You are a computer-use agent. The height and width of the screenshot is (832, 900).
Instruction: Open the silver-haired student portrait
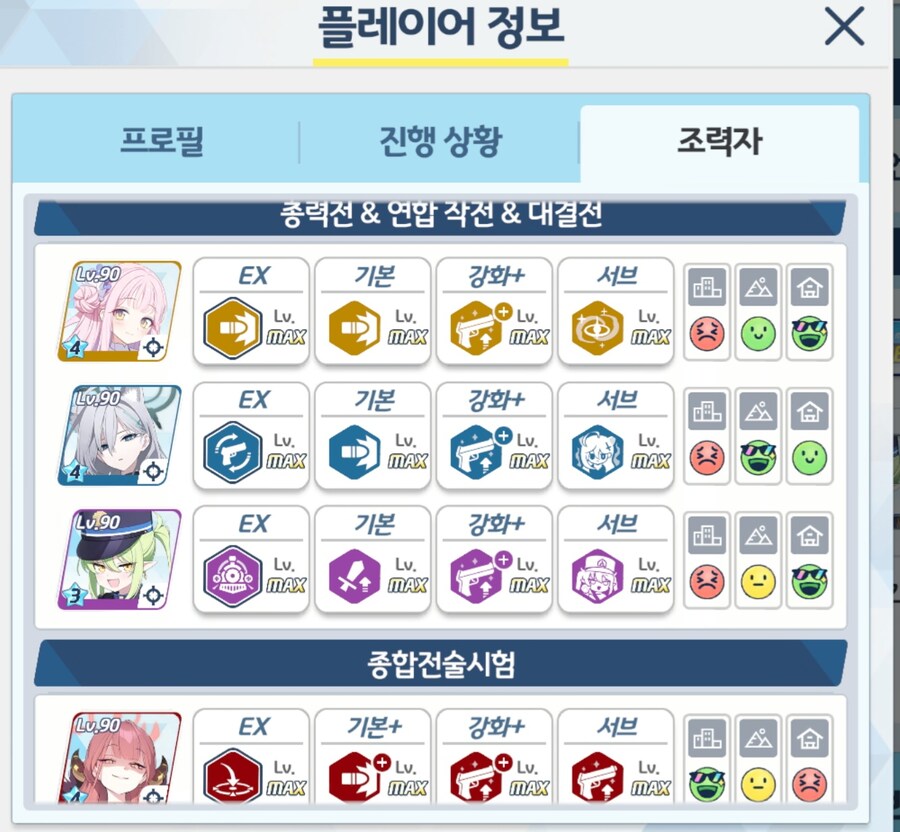119,435
